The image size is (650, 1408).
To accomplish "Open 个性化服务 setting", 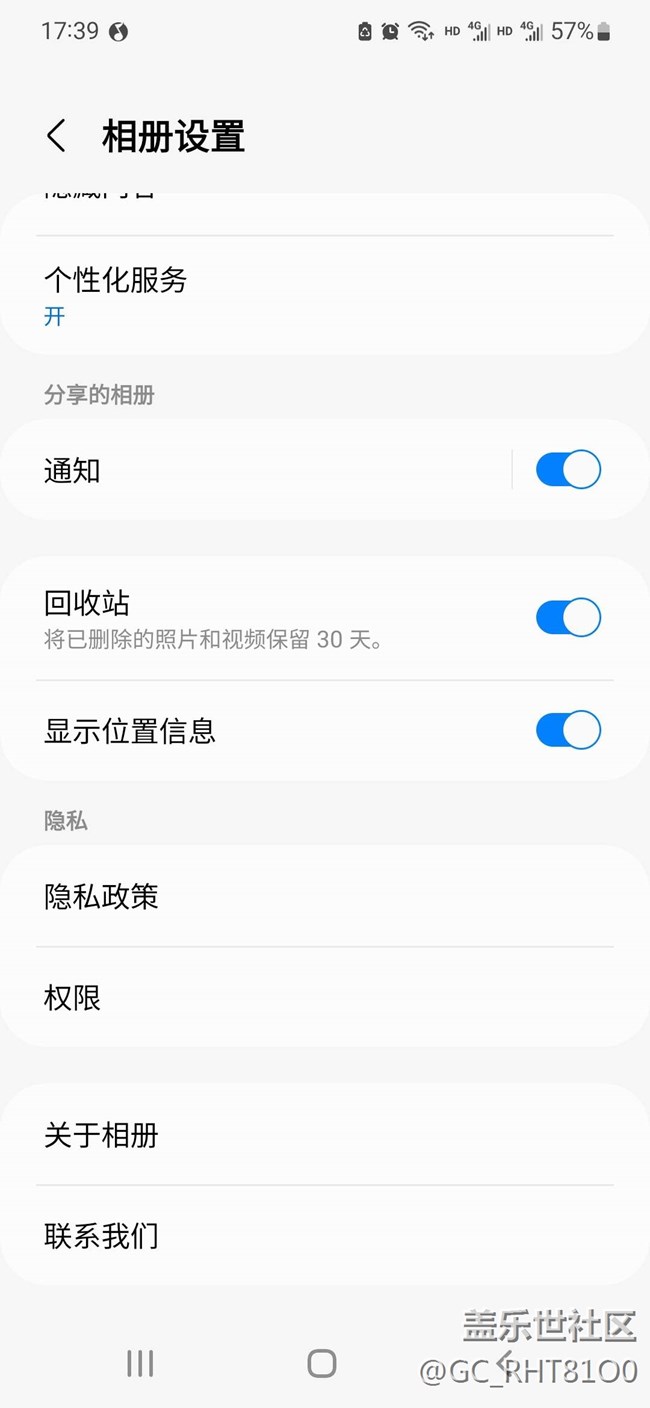I will pyautogui.click(x=300, y=295).
